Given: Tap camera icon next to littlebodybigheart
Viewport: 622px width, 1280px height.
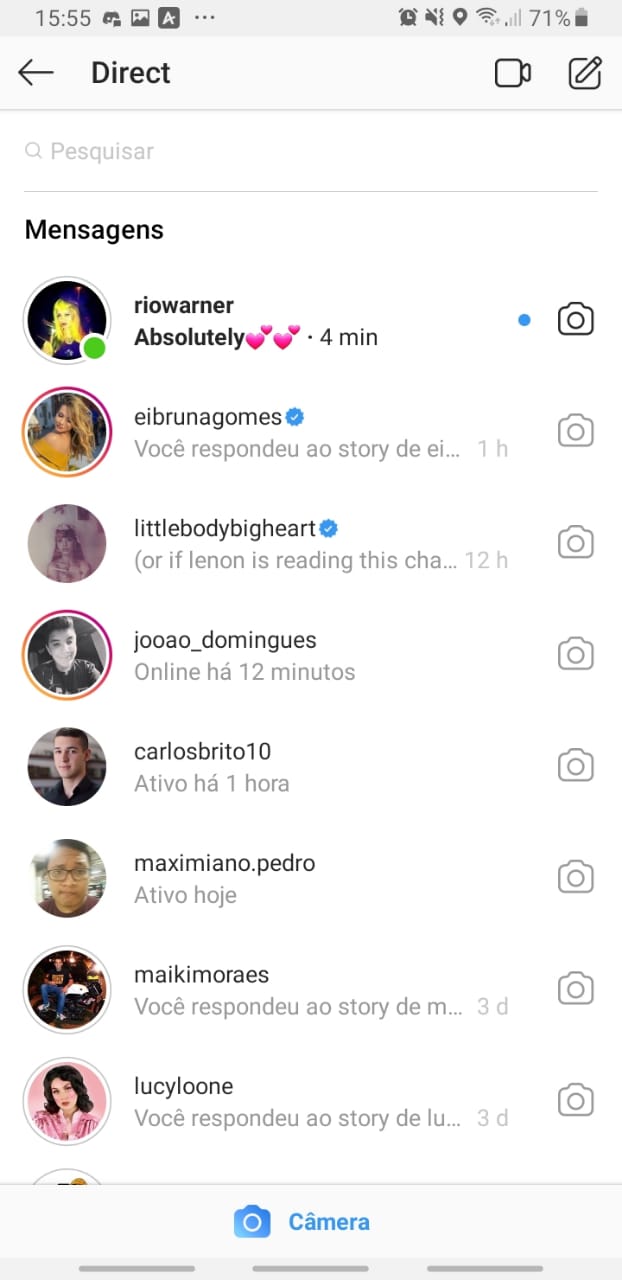Looking at the screenshot, I should (575, 543).
